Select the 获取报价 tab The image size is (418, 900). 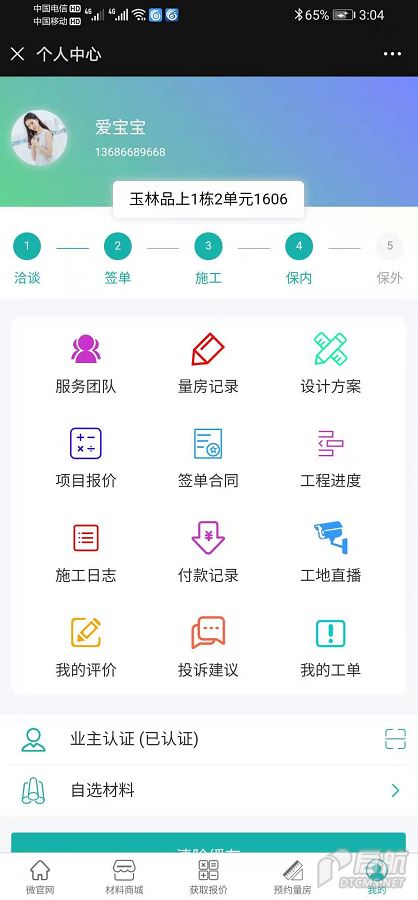(x=208, y=876)
